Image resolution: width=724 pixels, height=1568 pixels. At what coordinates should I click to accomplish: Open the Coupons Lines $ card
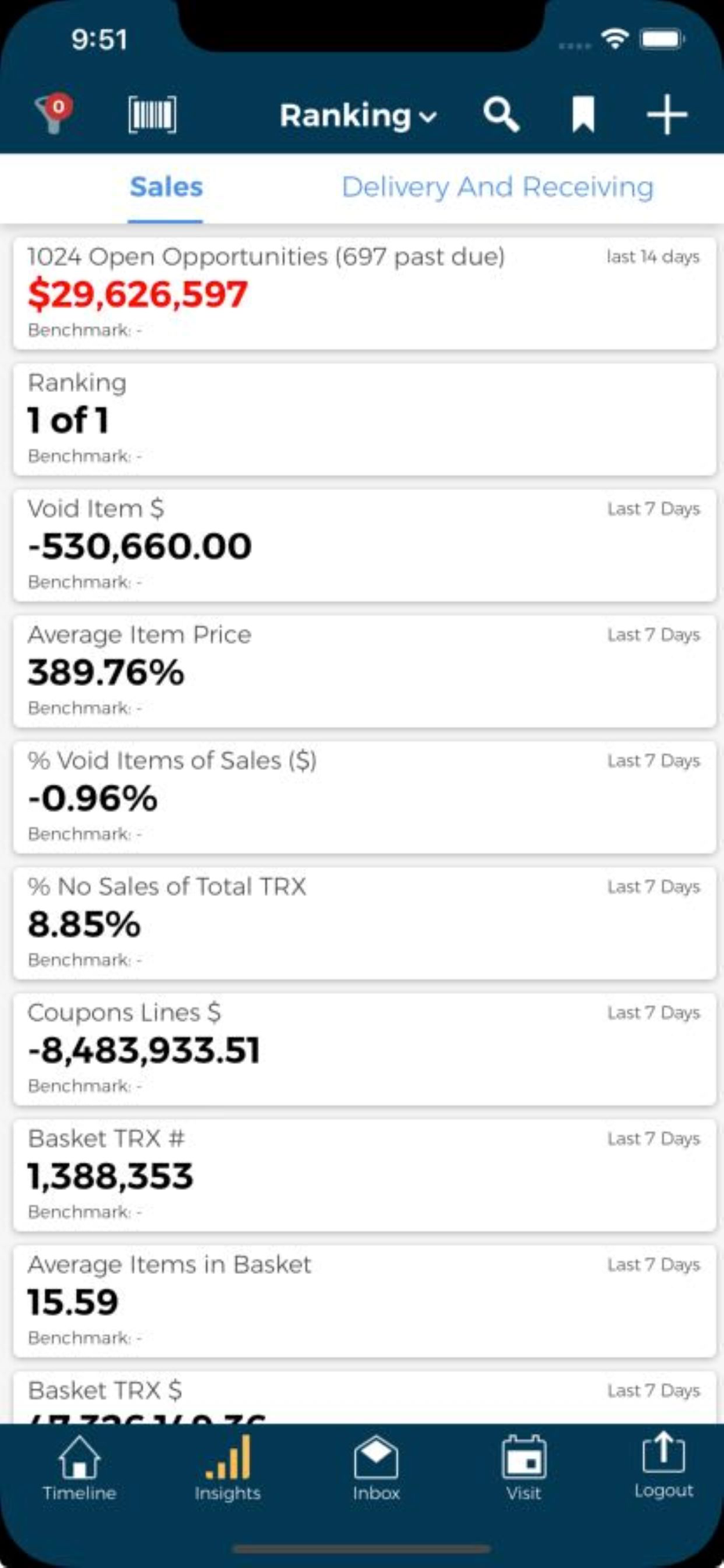(x=364, y=1049)
